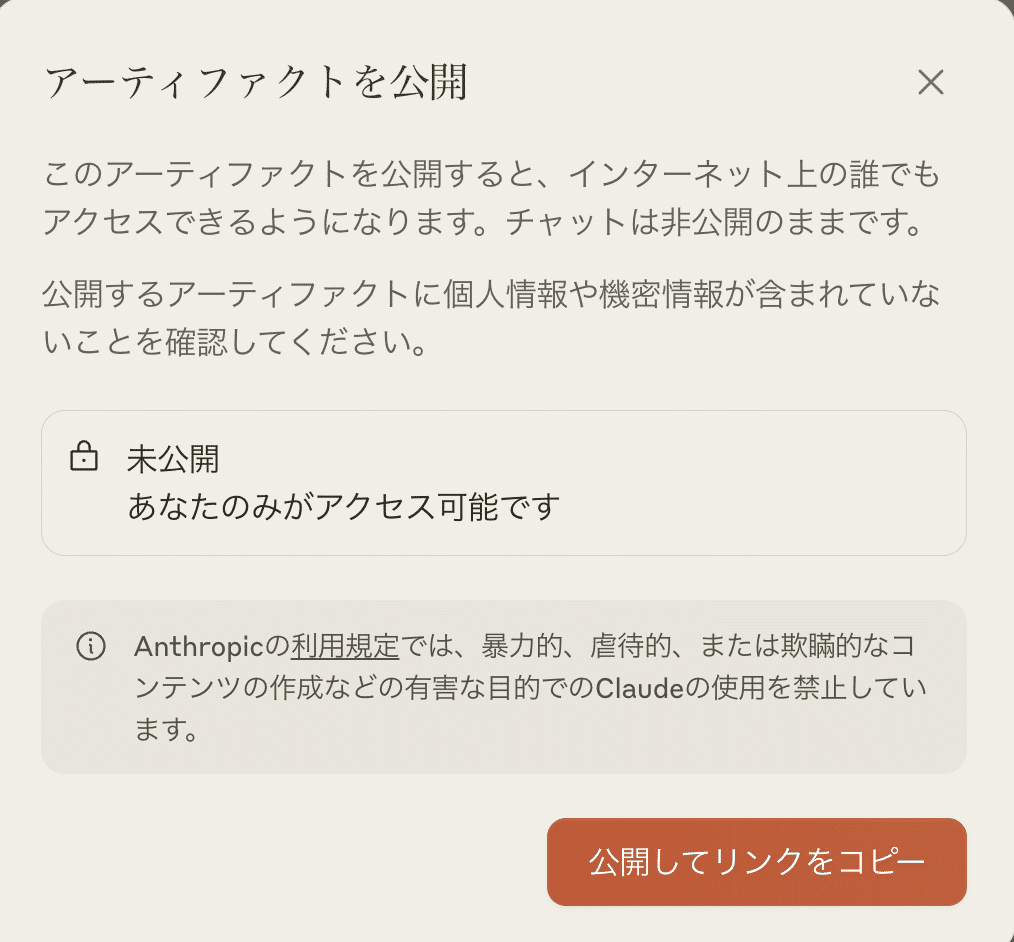This screenshot has width=1014, height=942.
Task: Tap 公開してリンクをコピー button
Action: 756,862
